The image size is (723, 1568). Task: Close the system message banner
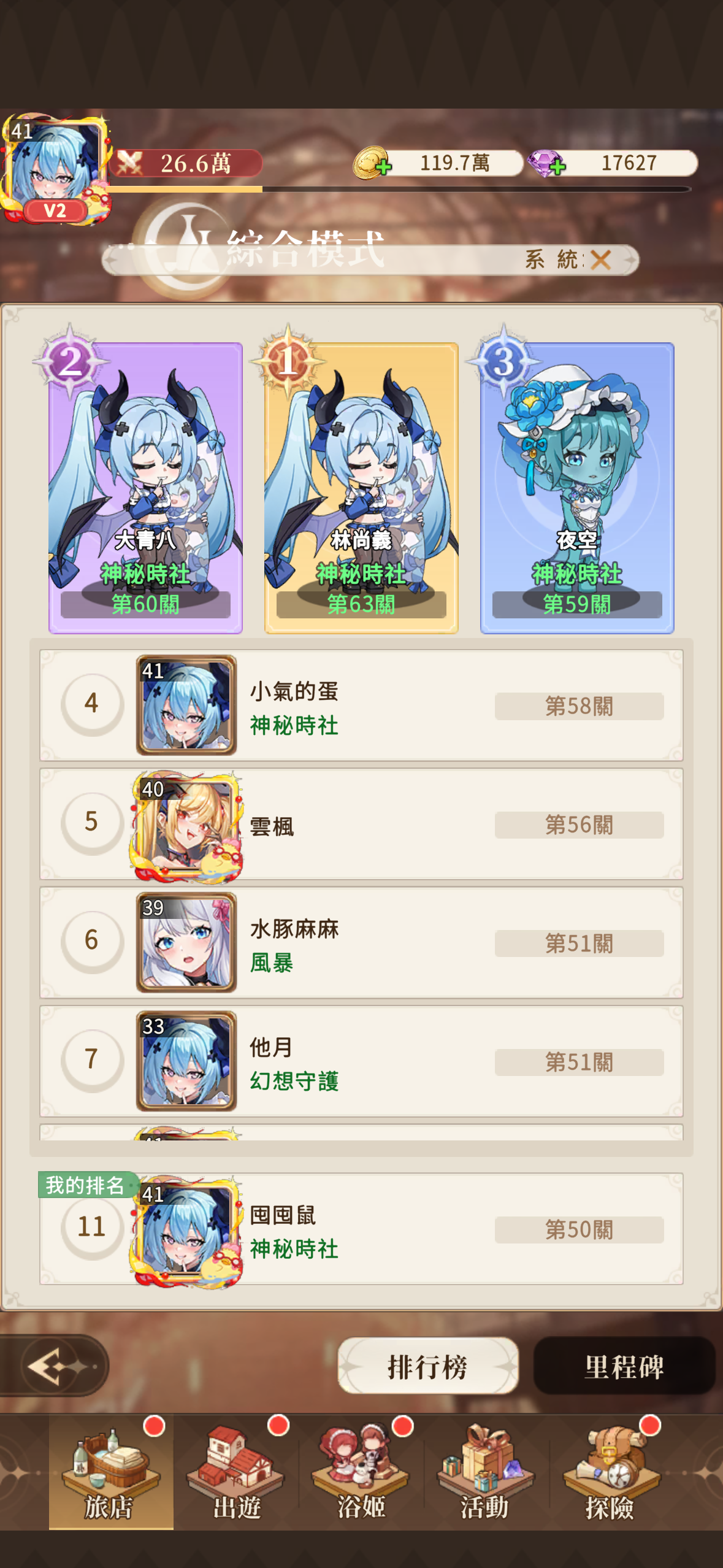(601, 260)
